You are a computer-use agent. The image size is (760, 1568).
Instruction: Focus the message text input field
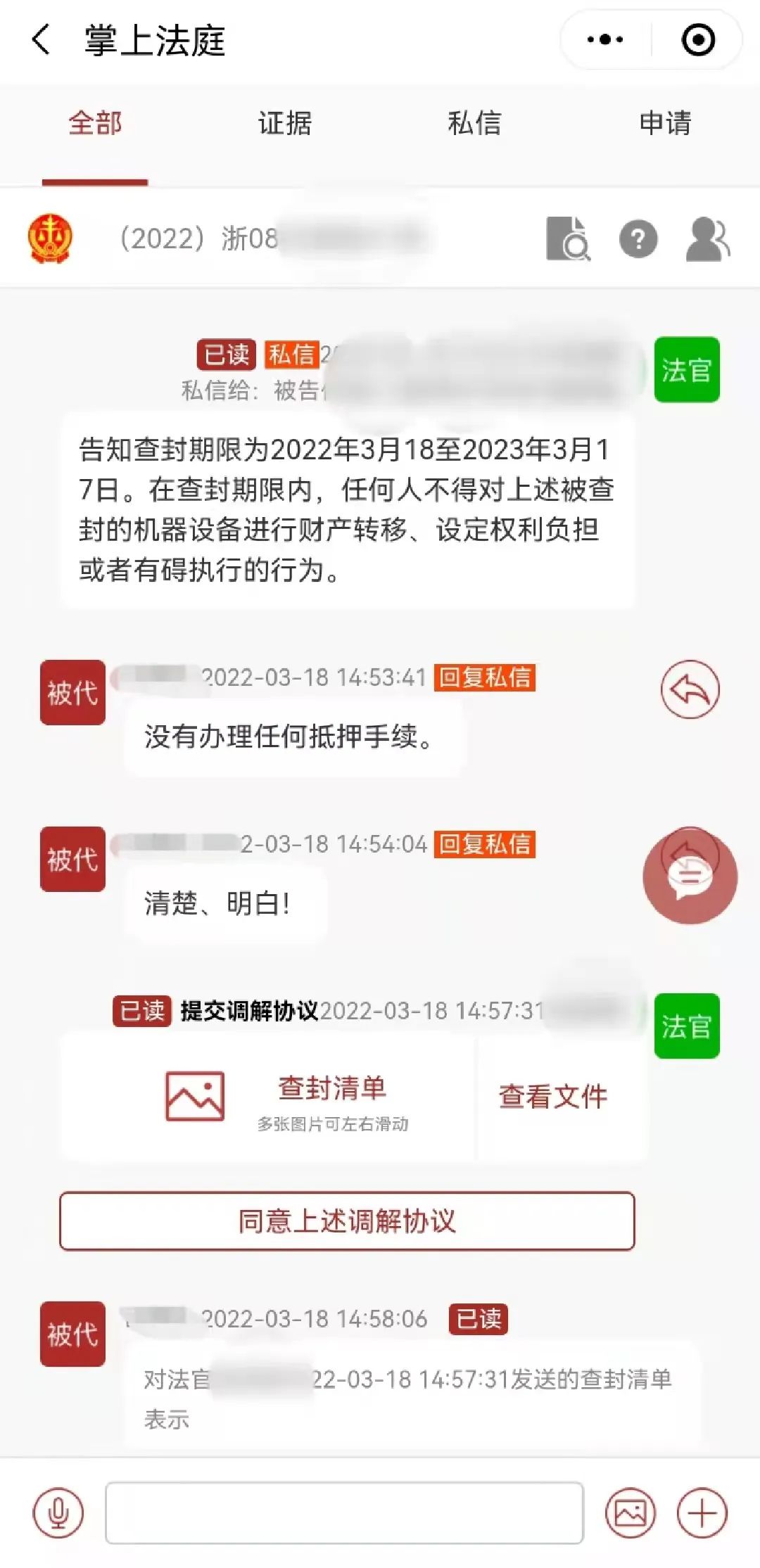click(x=344, y=1513)
